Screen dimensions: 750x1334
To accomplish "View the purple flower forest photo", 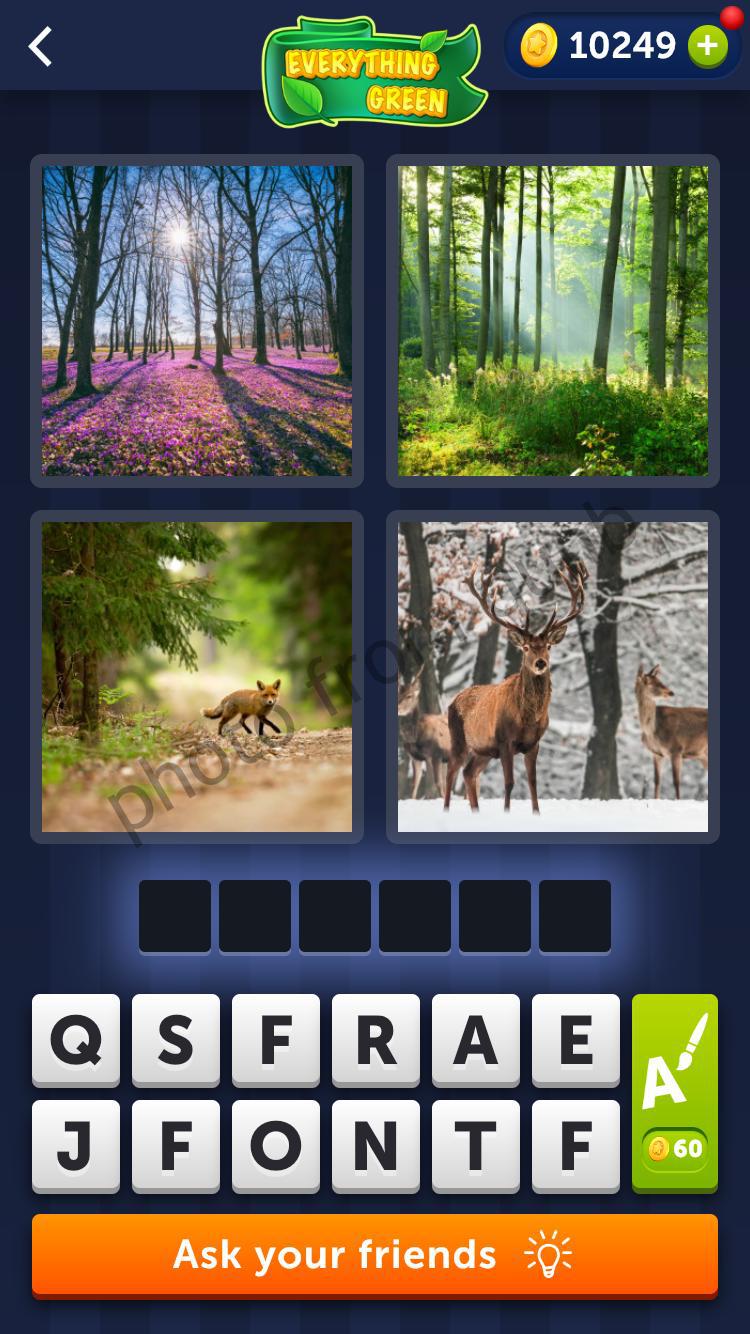I will coord(196,320).
